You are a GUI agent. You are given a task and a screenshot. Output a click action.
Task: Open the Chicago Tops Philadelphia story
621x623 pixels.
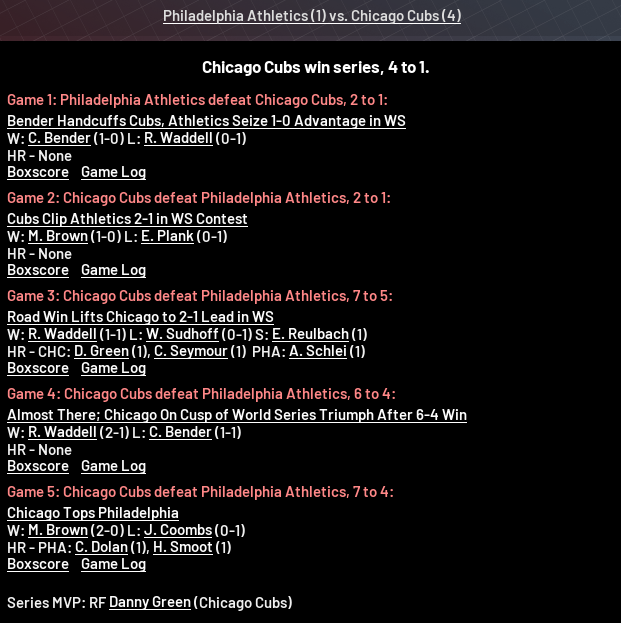pos(93,513)
